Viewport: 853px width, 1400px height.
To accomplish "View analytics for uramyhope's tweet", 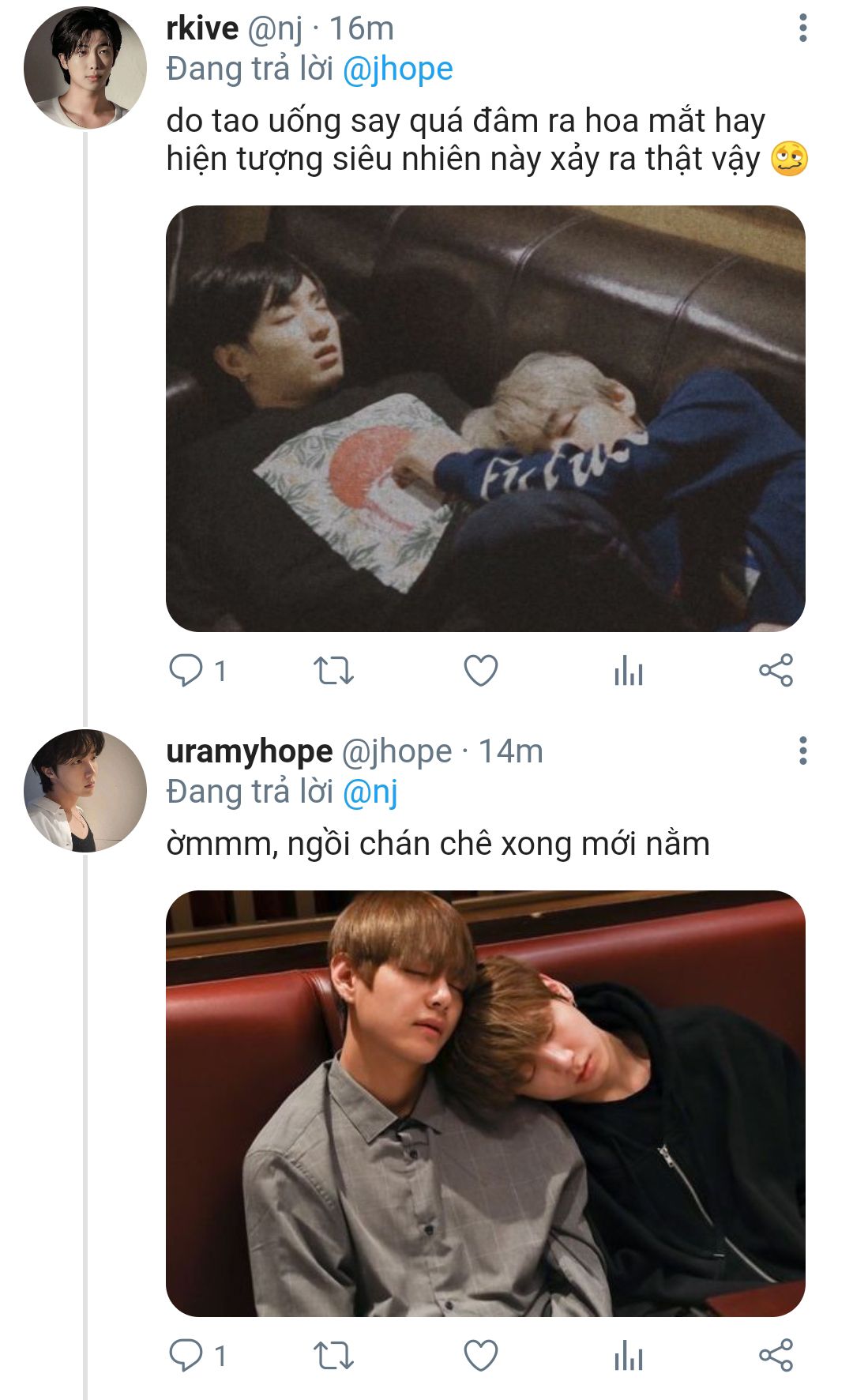I will coord(629,1356).
